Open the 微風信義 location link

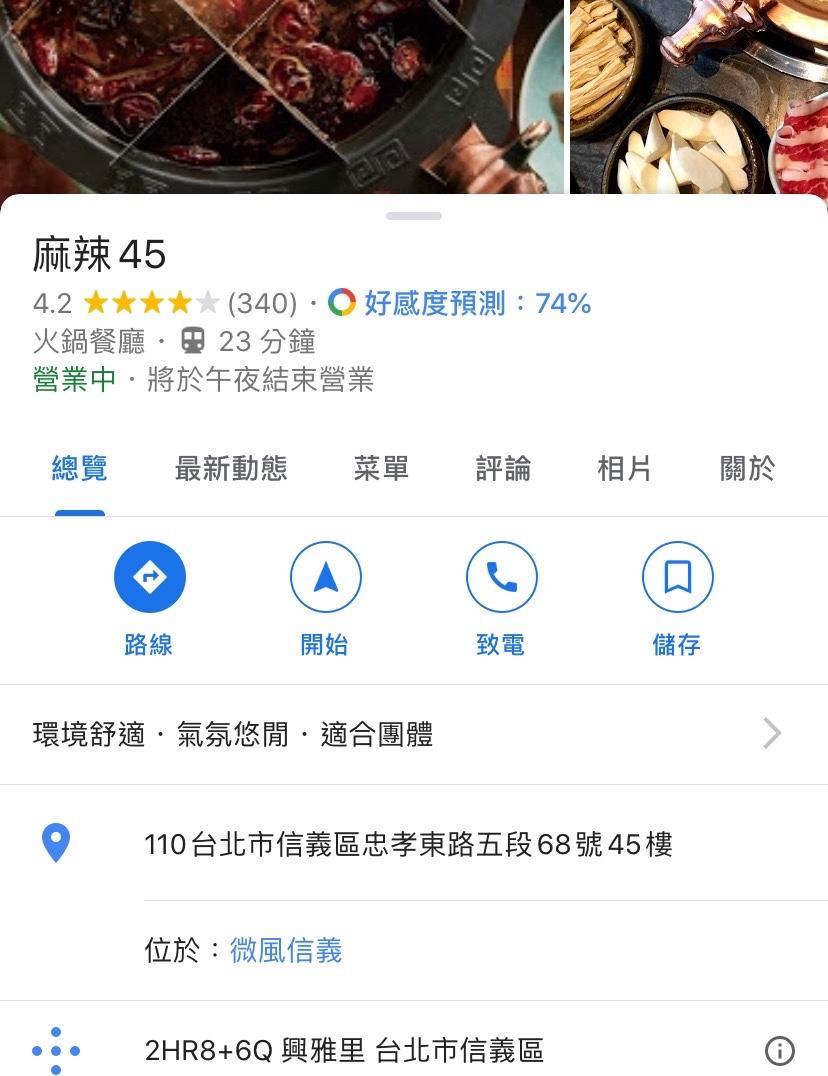tap(285, 950)
